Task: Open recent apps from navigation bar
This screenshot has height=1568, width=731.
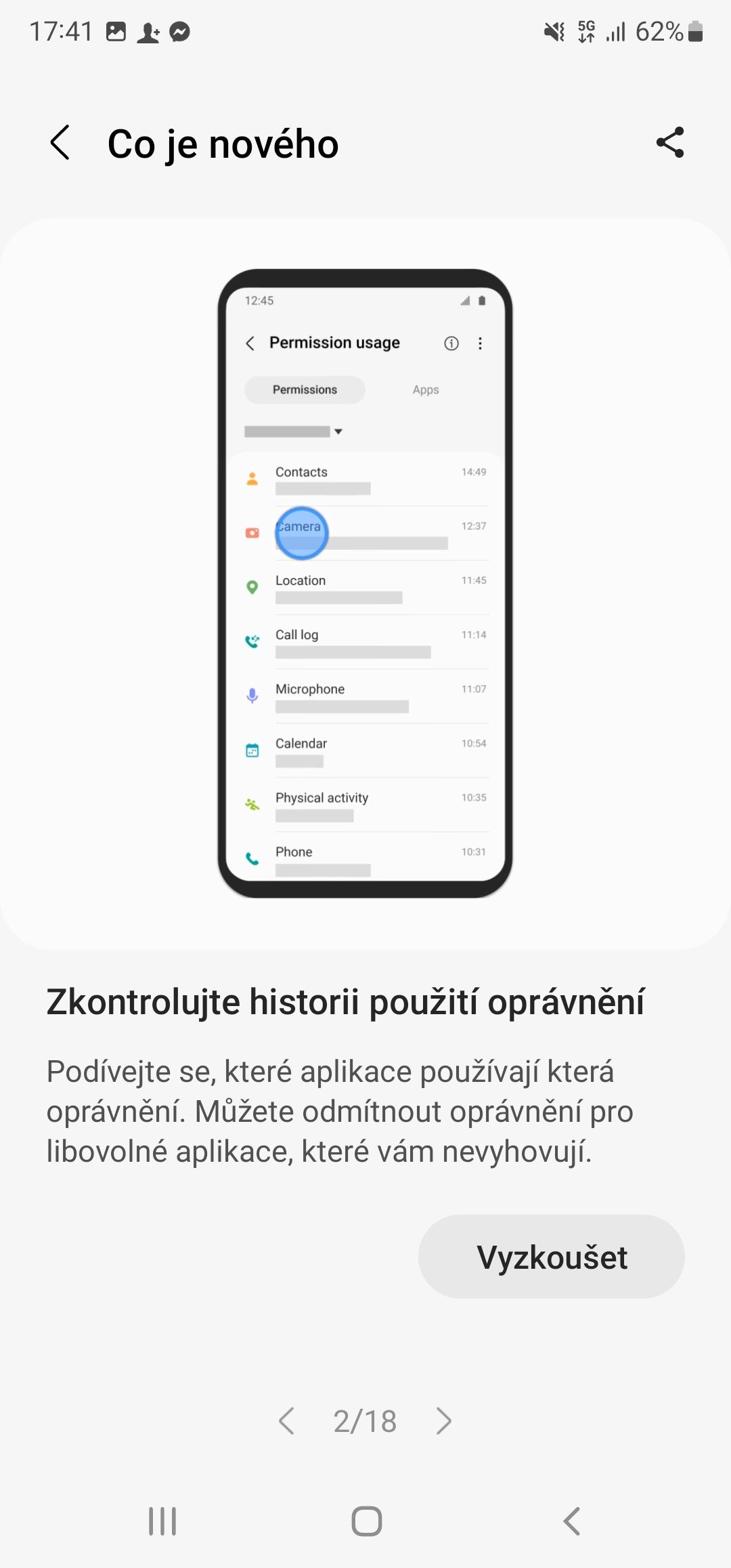Action: point(162,1521)
